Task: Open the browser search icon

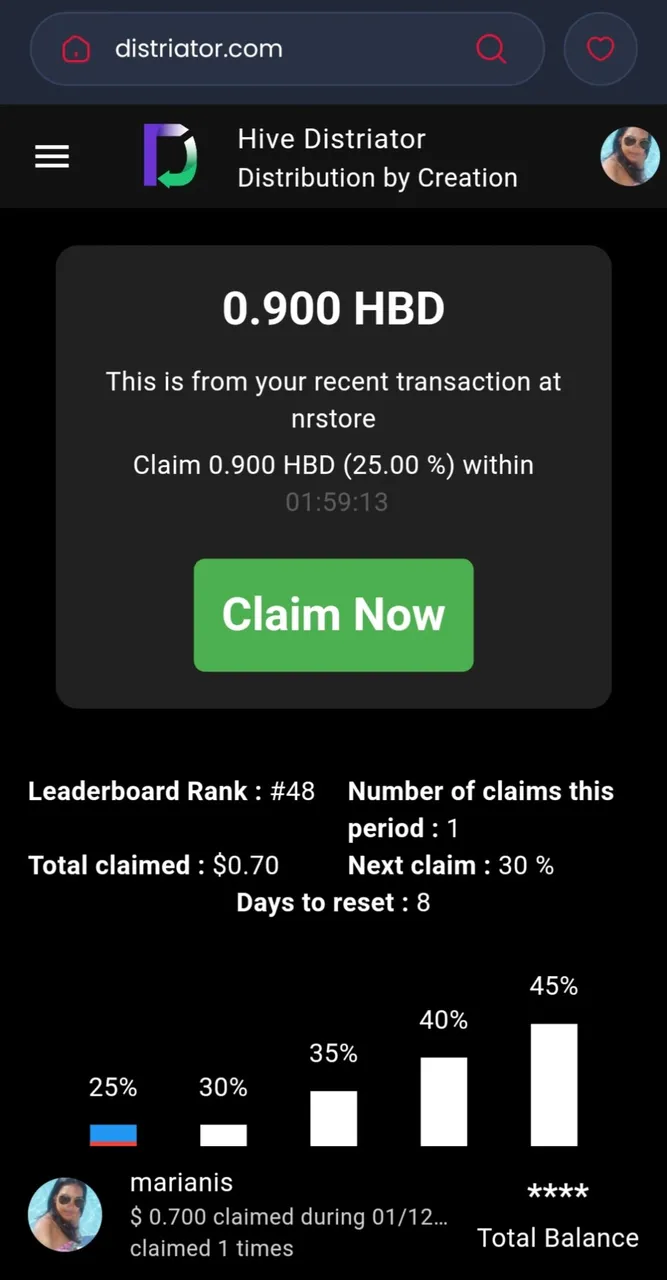Action: pyautogui.click(x=490, y=49)
